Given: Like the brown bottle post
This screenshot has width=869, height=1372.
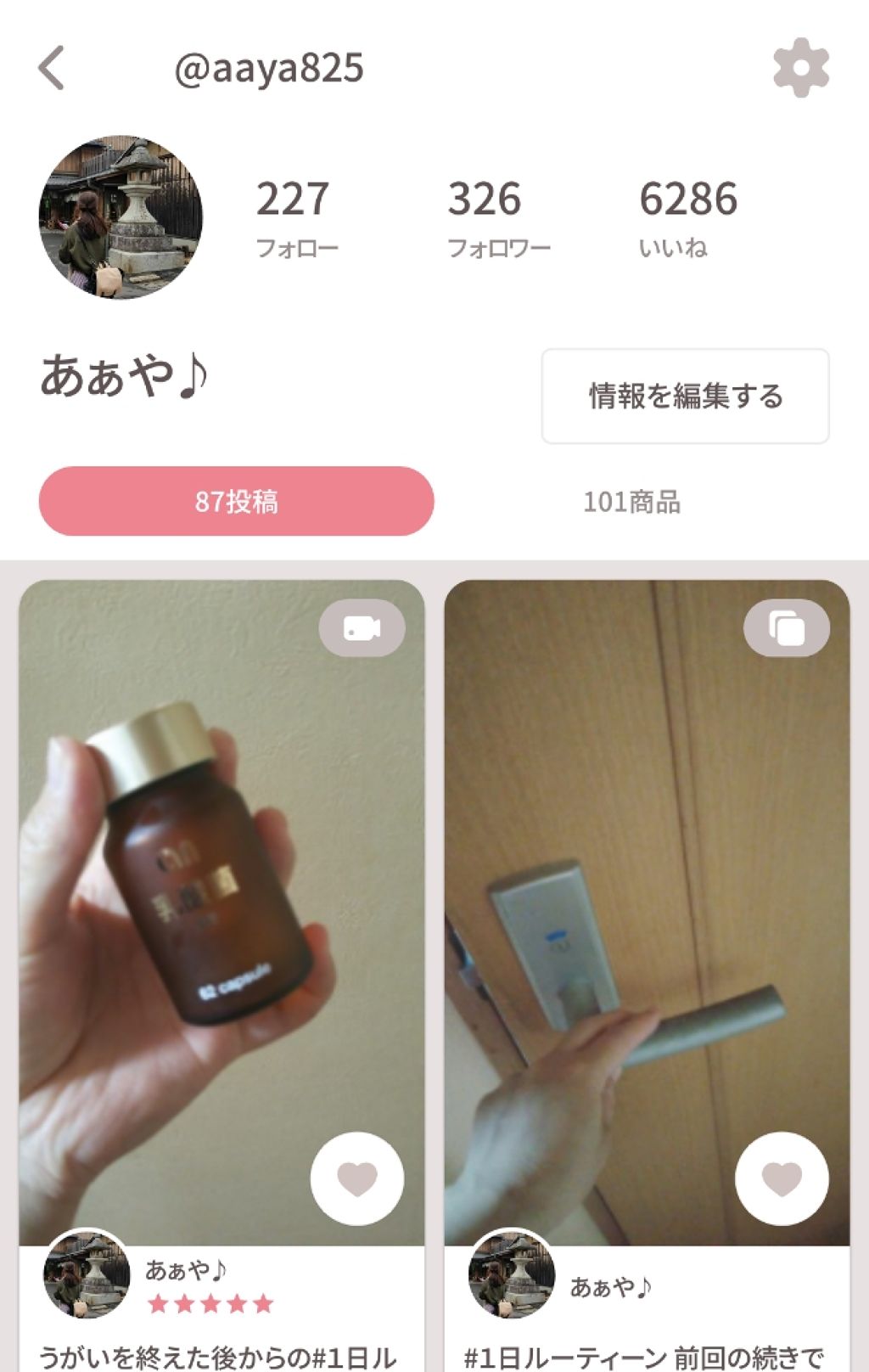Looking at the screenshot, I should 356,1178.
